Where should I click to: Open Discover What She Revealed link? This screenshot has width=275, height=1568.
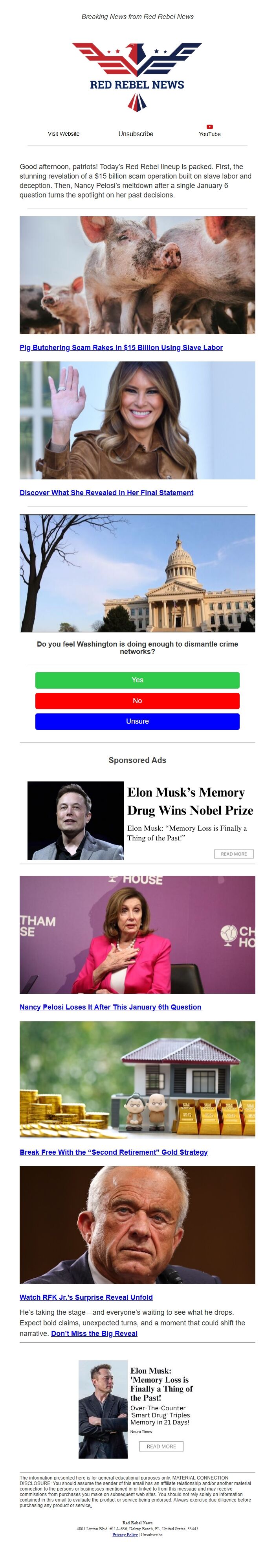coord(106,492)
